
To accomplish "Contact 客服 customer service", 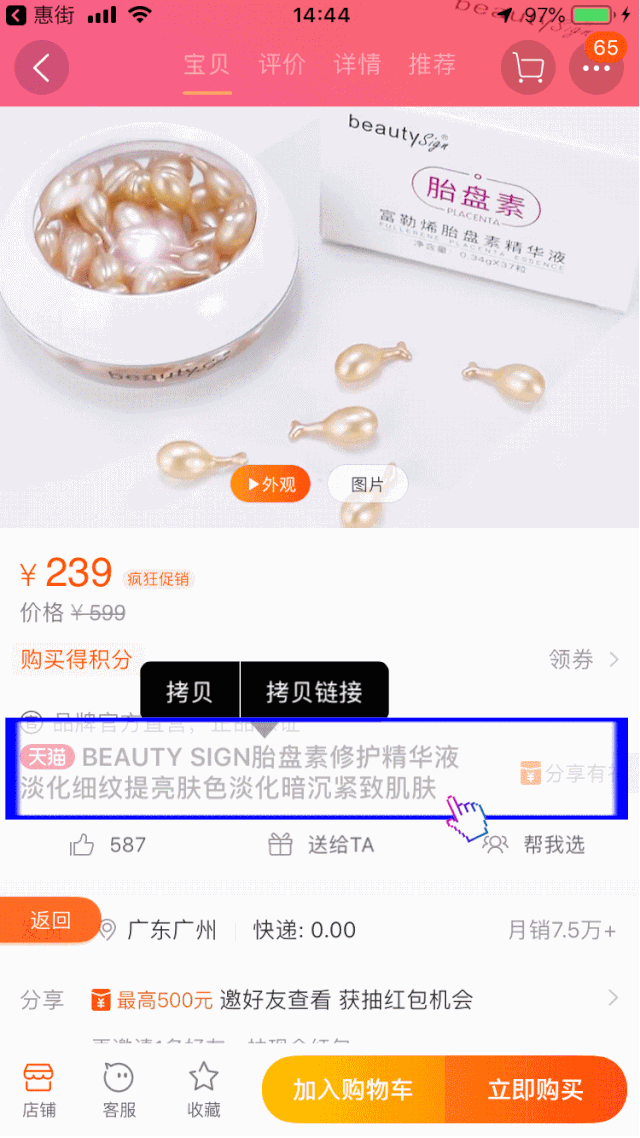I will [x=119, y=1090].
